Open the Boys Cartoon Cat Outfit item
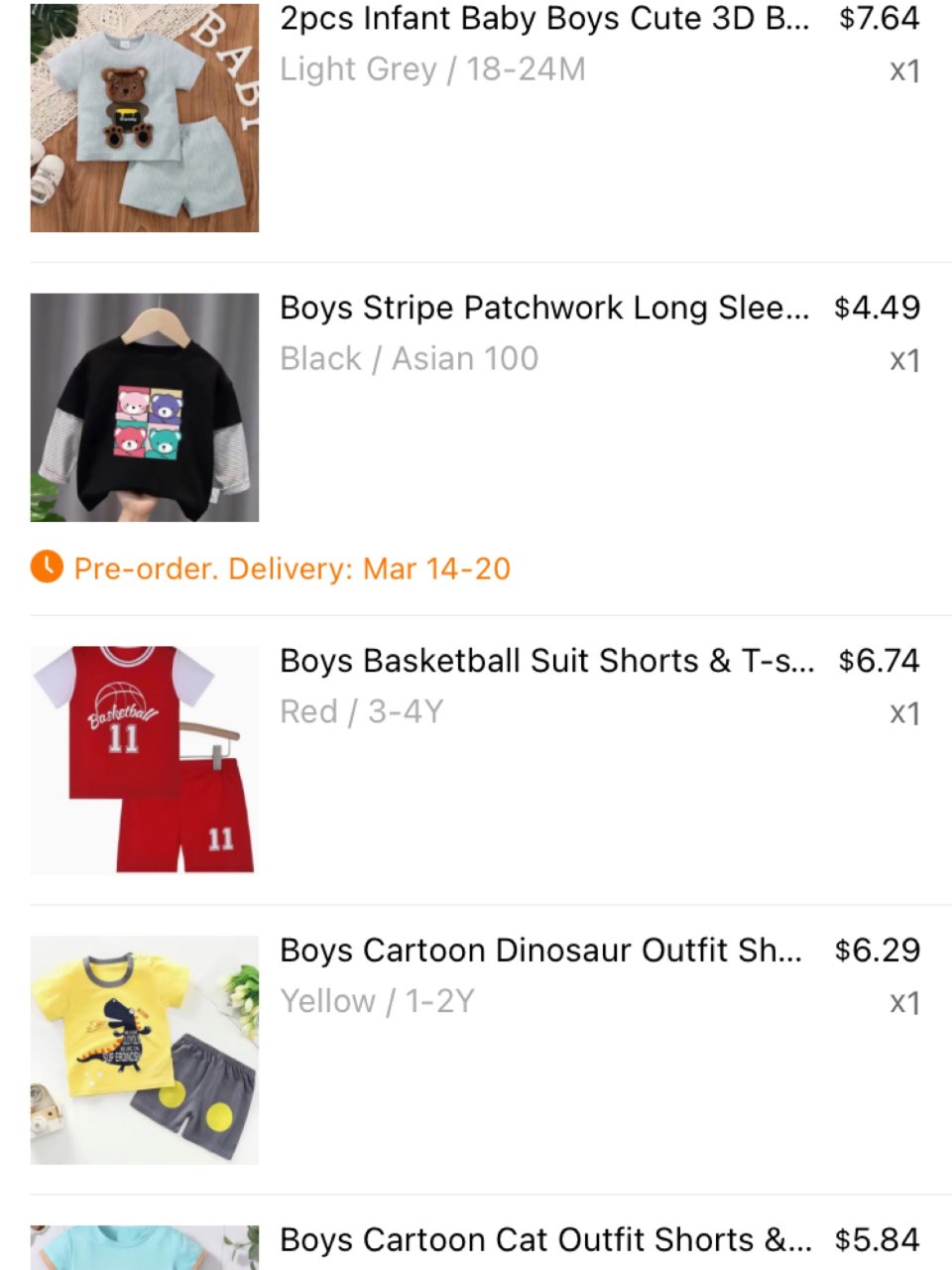The image size is (952, 1270). (545, 1241)
